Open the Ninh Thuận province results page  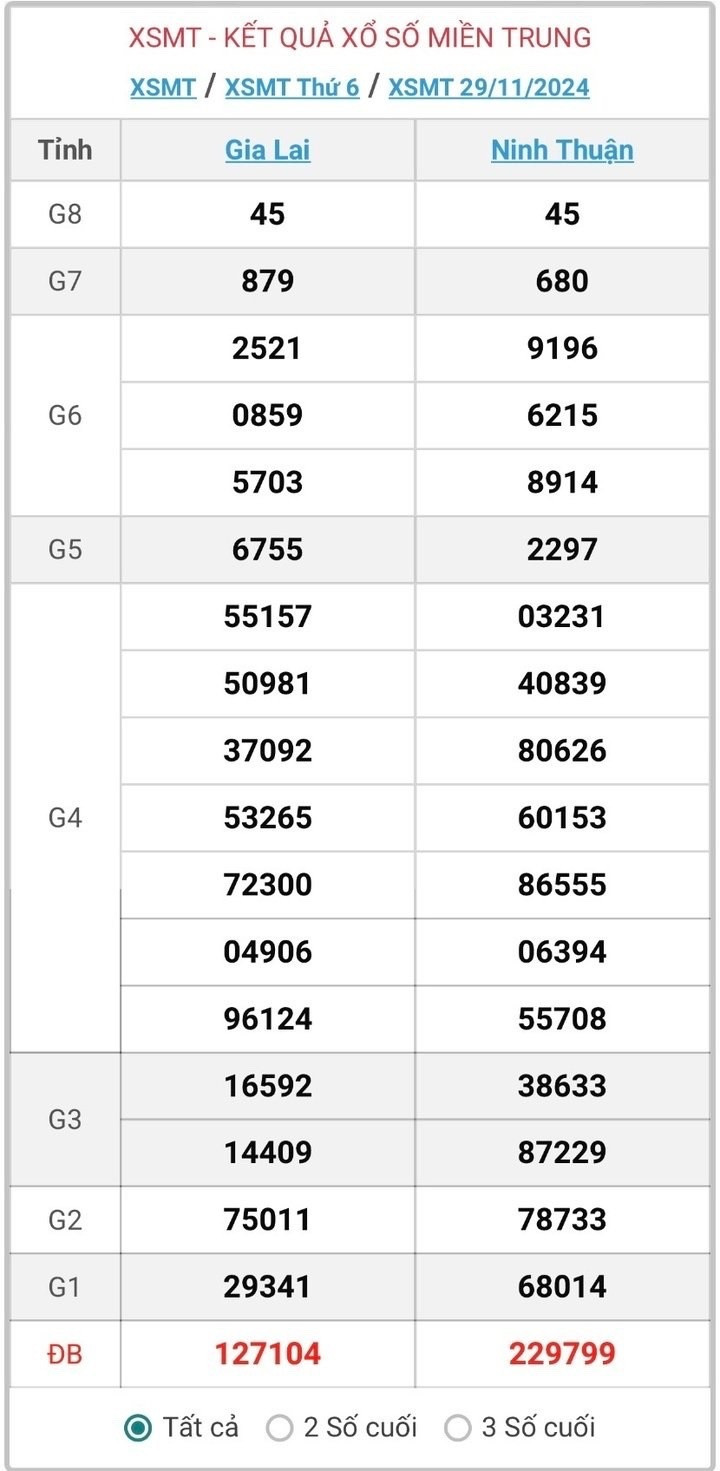click(x=562, y=149)
